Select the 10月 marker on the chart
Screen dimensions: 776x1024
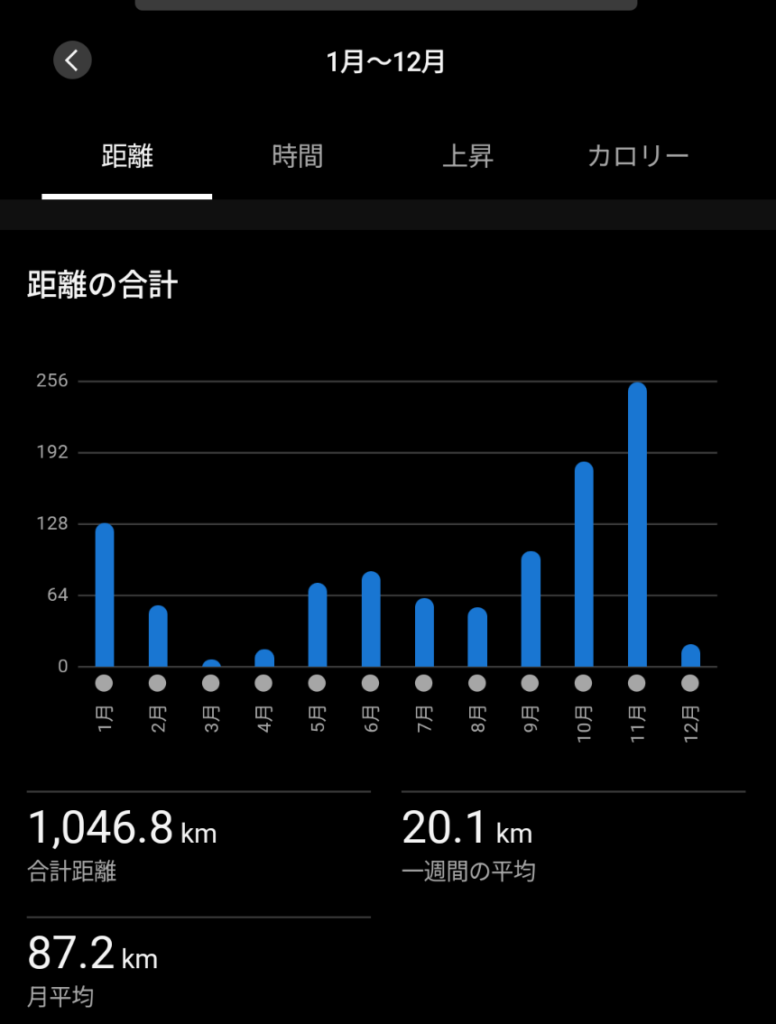pos(584,684)
